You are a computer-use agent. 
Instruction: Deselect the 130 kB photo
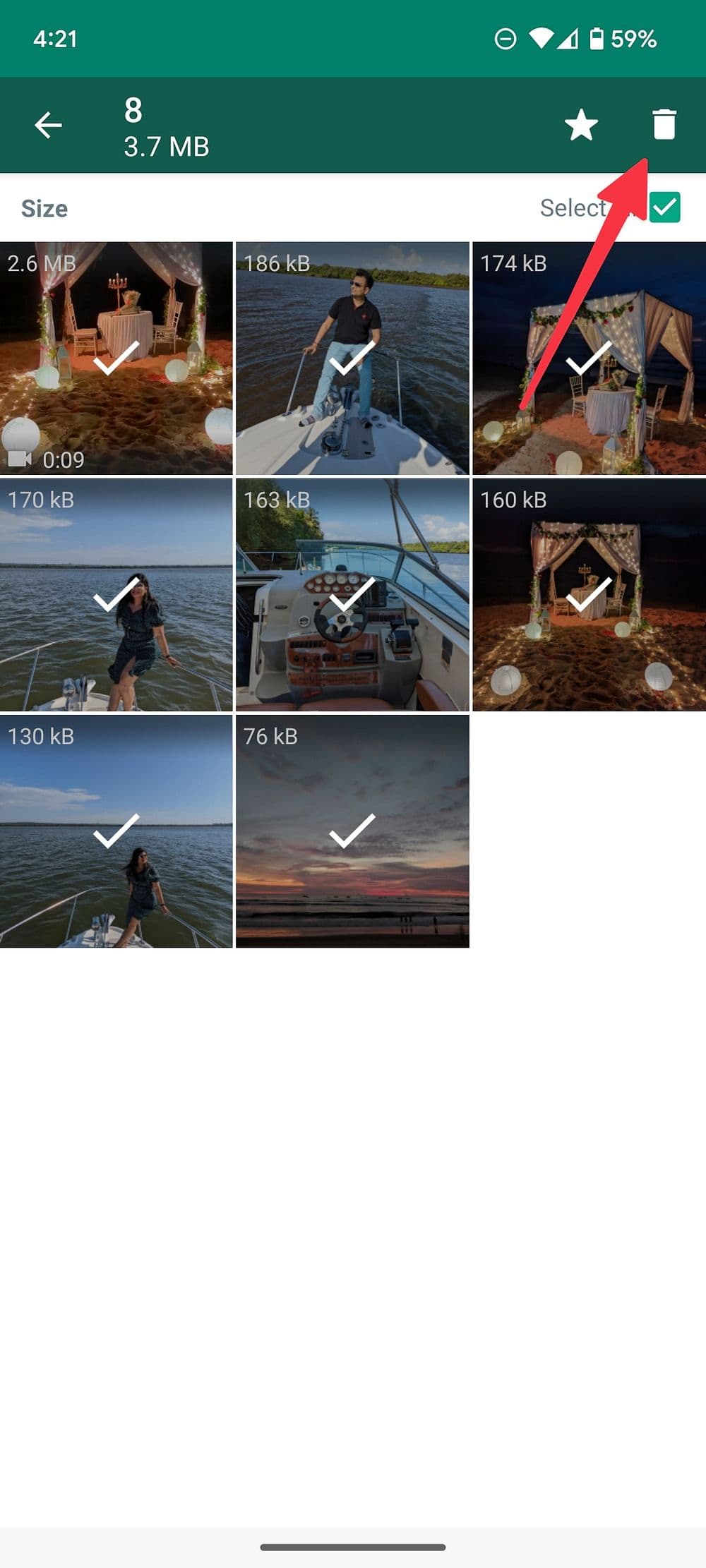pos(116,831)
